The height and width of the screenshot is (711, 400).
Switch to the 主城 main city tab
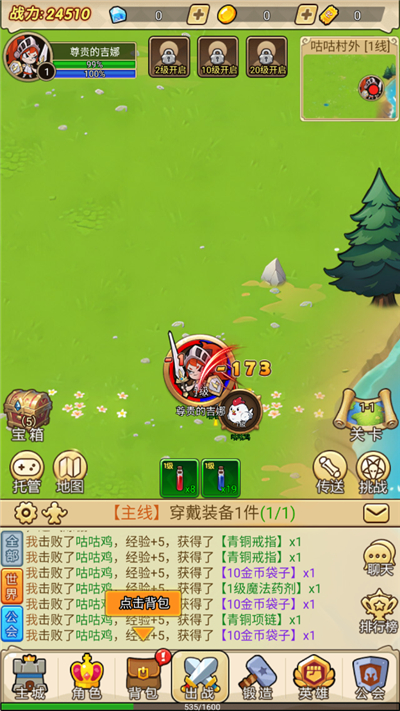coord(29,677)
